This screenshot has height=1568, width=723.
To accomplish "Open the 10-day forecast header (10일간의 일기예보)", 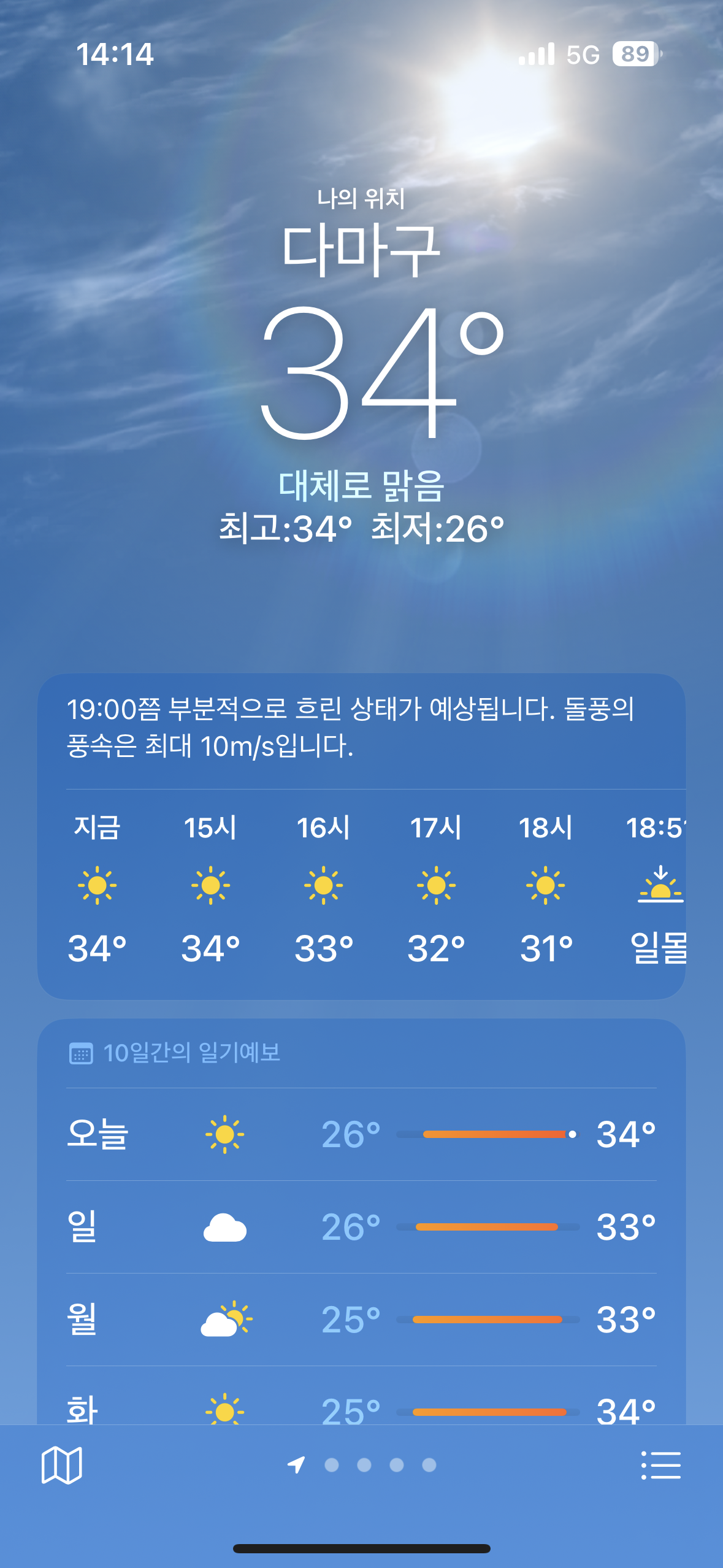I will pyautogui.click(x=175, y=1053).
